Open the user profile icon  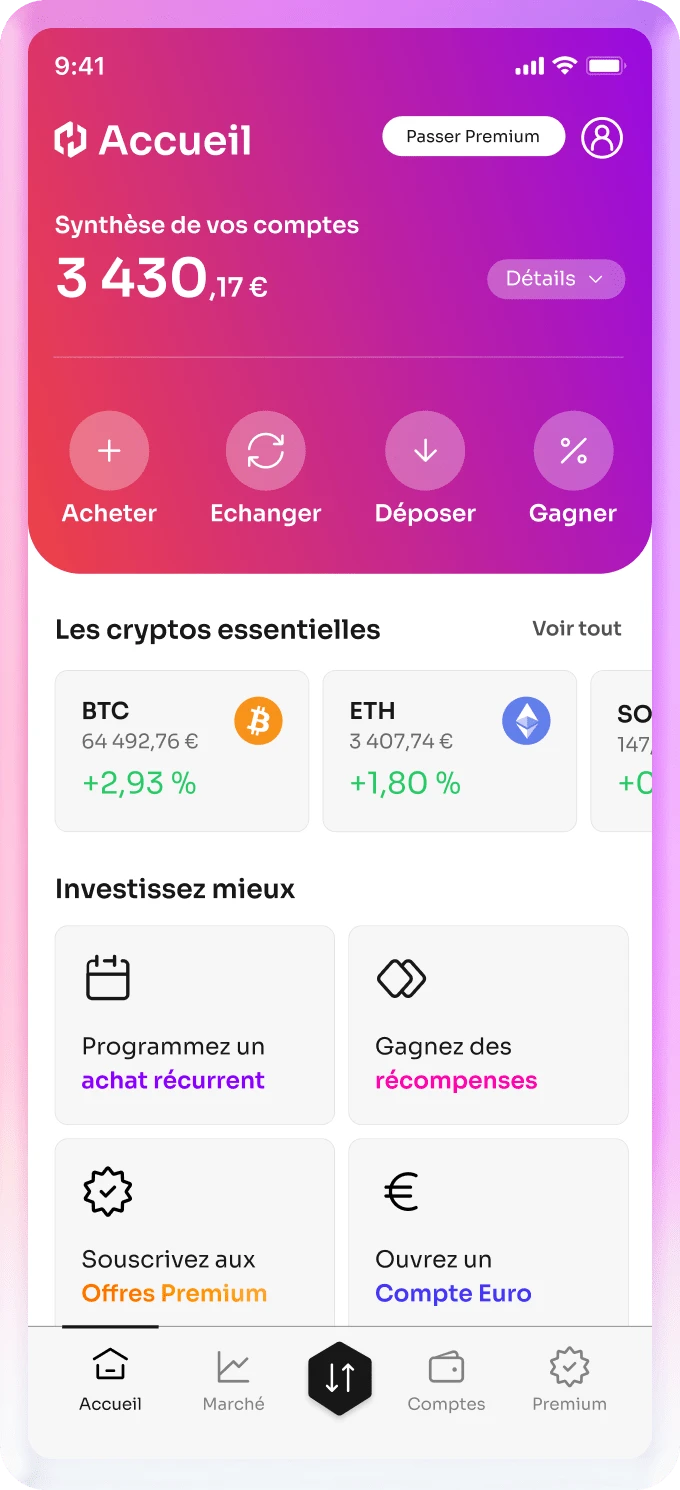tap(602, 138)
